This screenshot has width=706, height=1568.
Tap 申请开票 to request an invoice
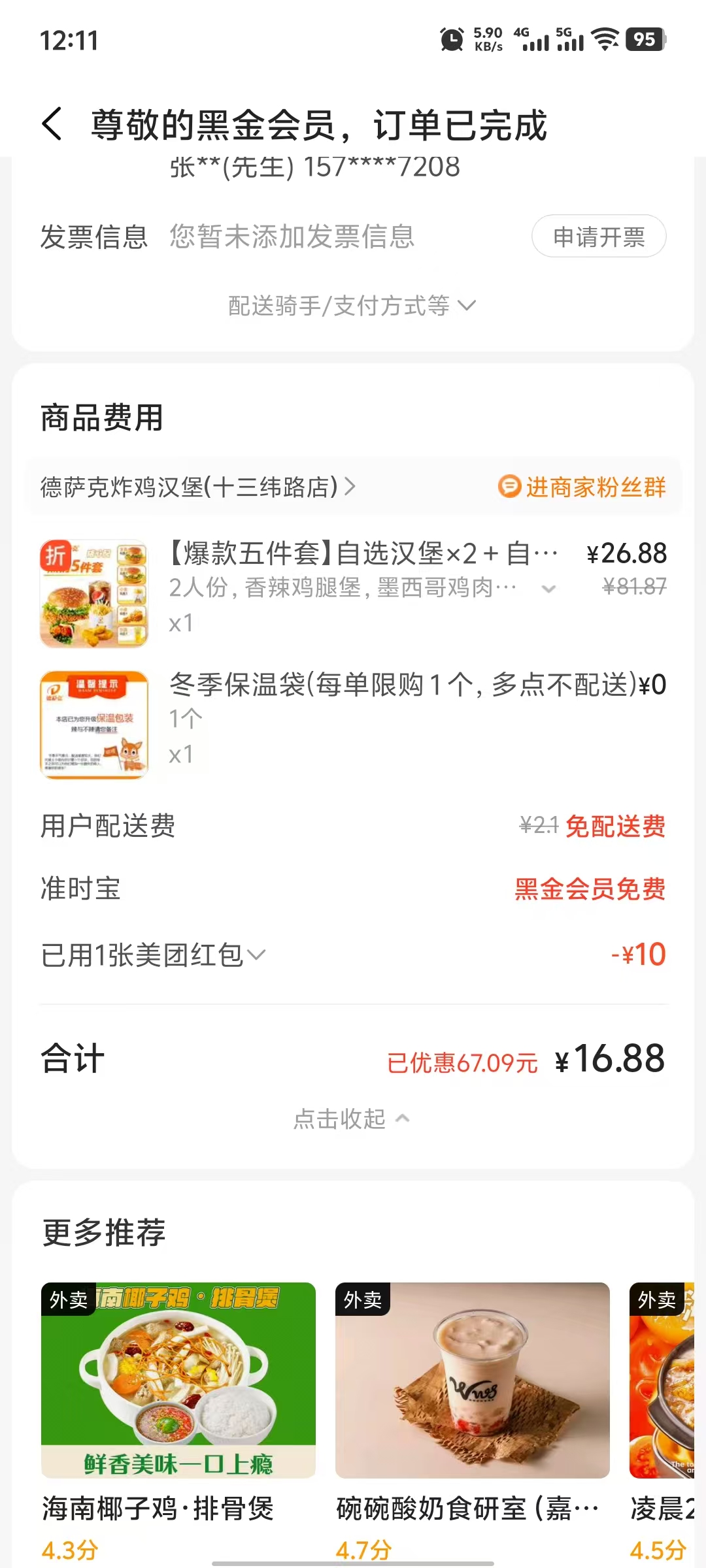pyautogui.click(x=598, y=237)
